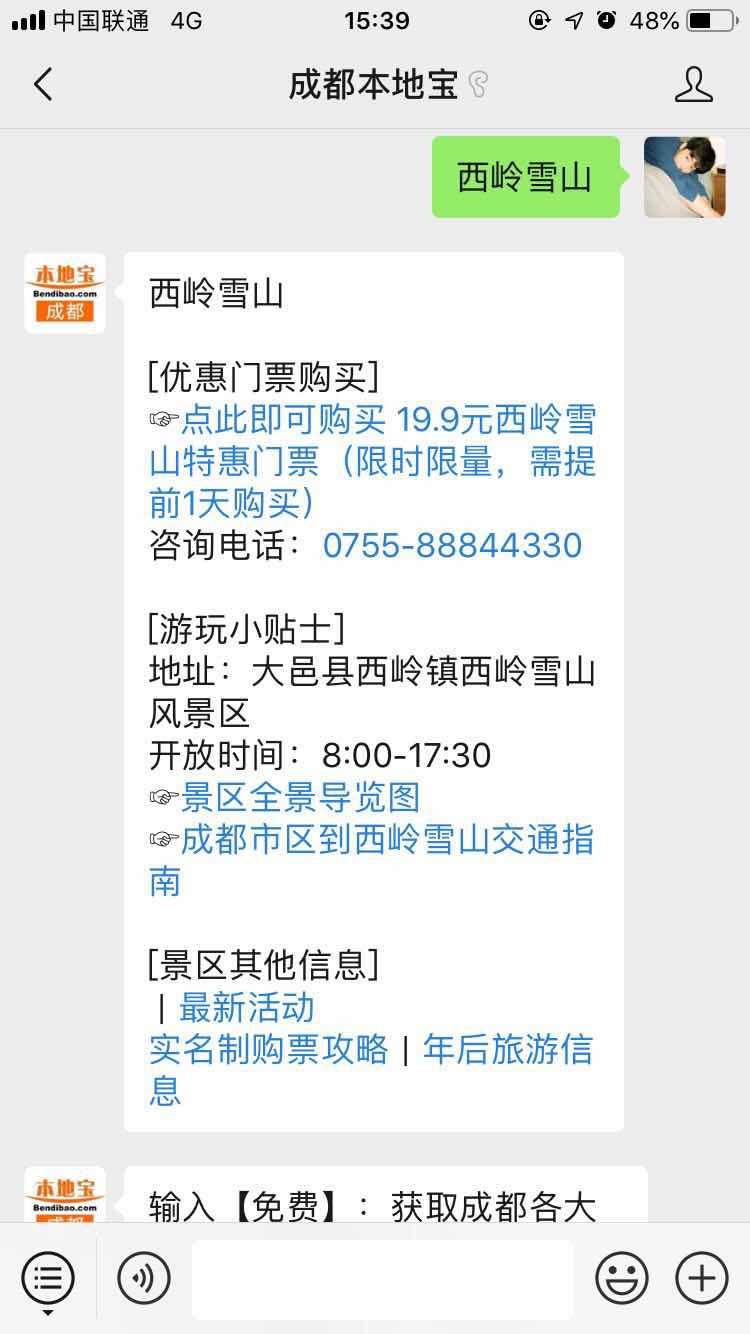Open the 年后旅游信息 link
The width and height of the screenshot is (750, 1334).
coord(507,1049)
